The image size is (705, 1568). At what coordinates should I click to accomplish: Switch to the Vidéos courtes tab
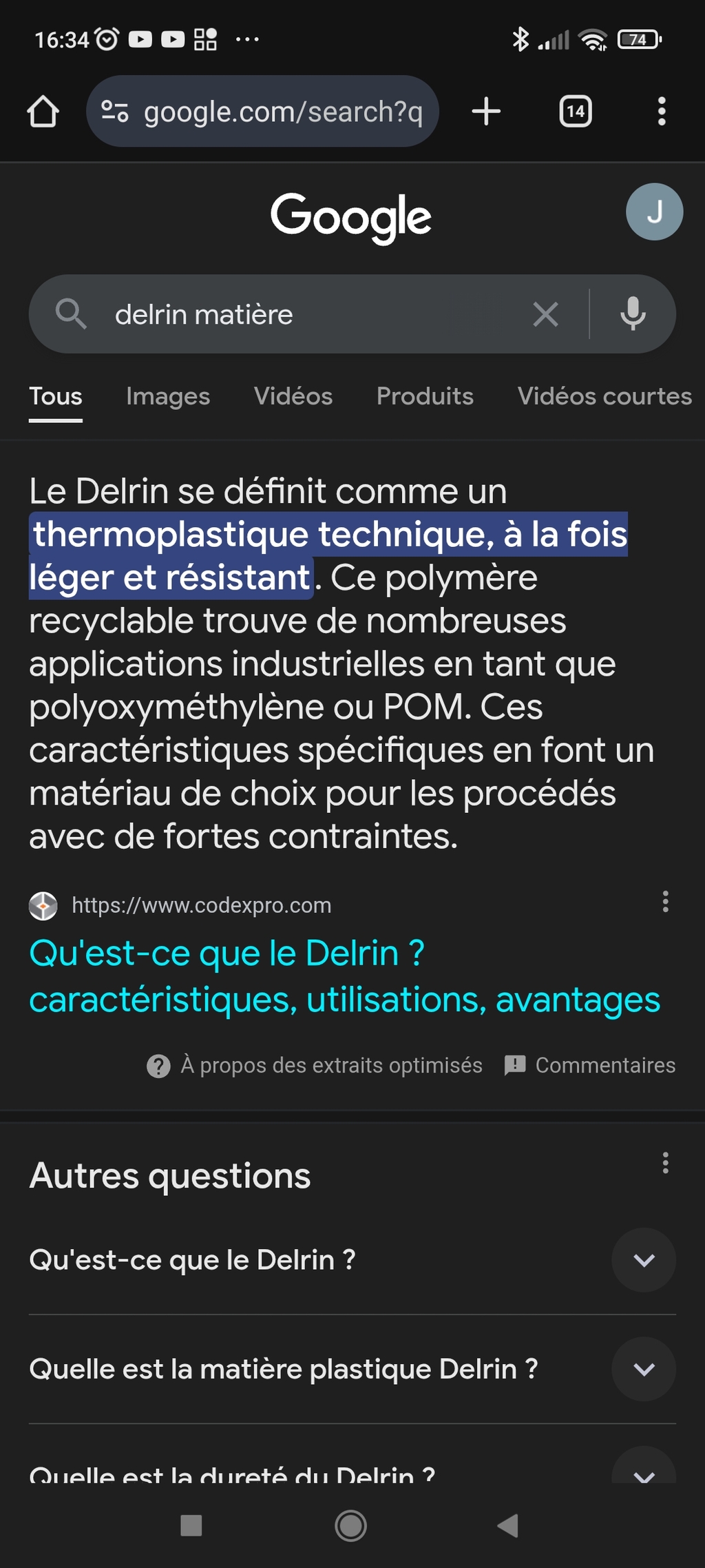tap(604, 396)
